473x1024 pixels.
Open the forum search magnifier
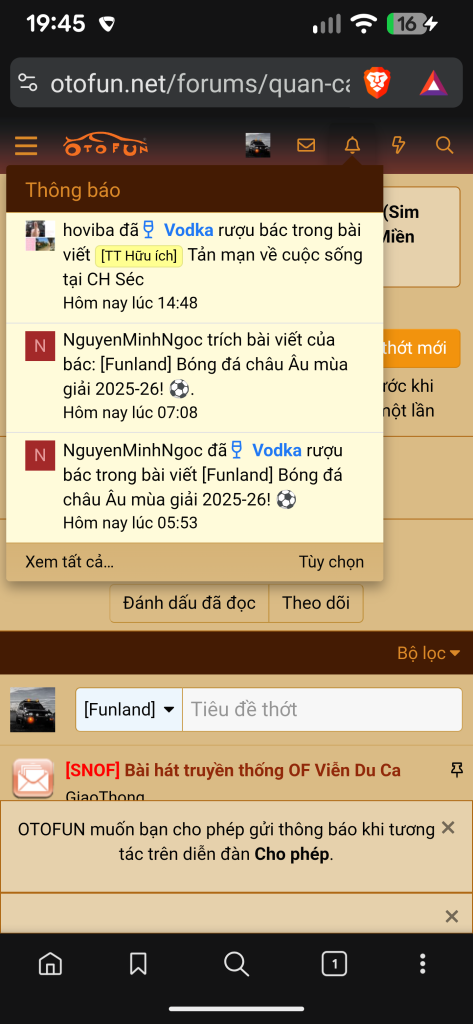point(444,145)
